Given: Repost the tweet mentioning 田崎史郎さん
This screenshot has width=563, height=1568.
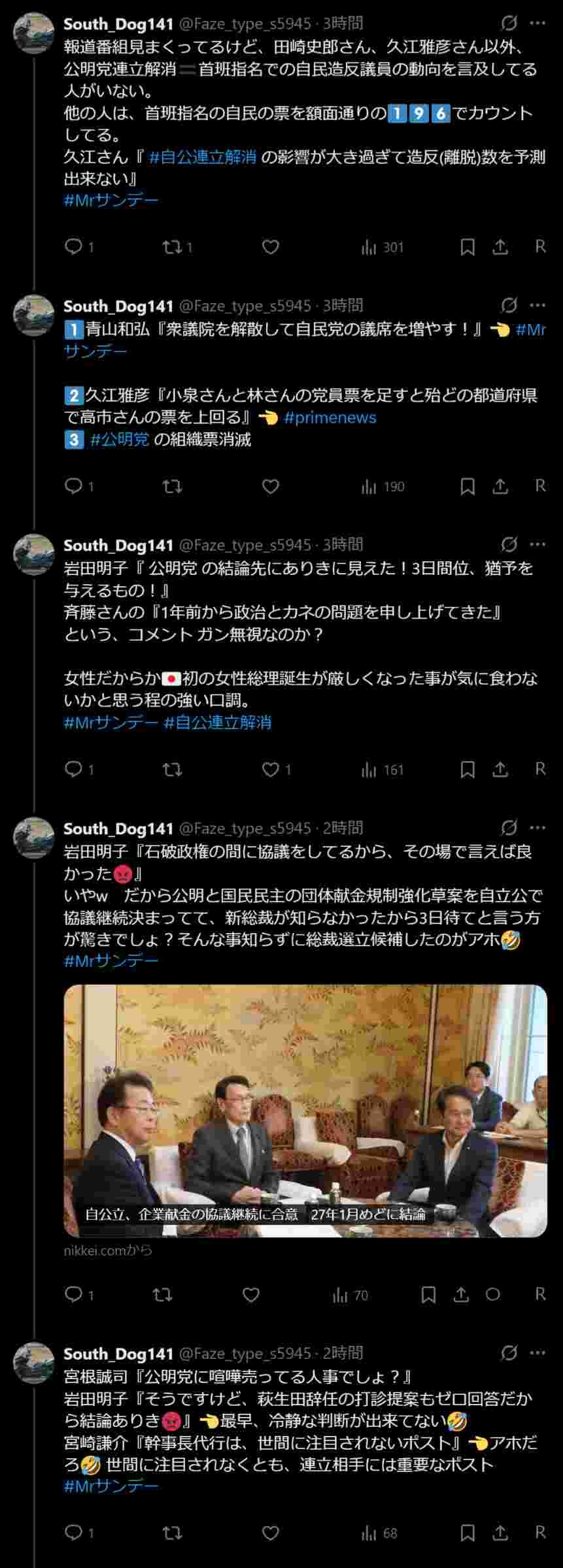Looking at the screenshot, I should click(x=173, y=247).
